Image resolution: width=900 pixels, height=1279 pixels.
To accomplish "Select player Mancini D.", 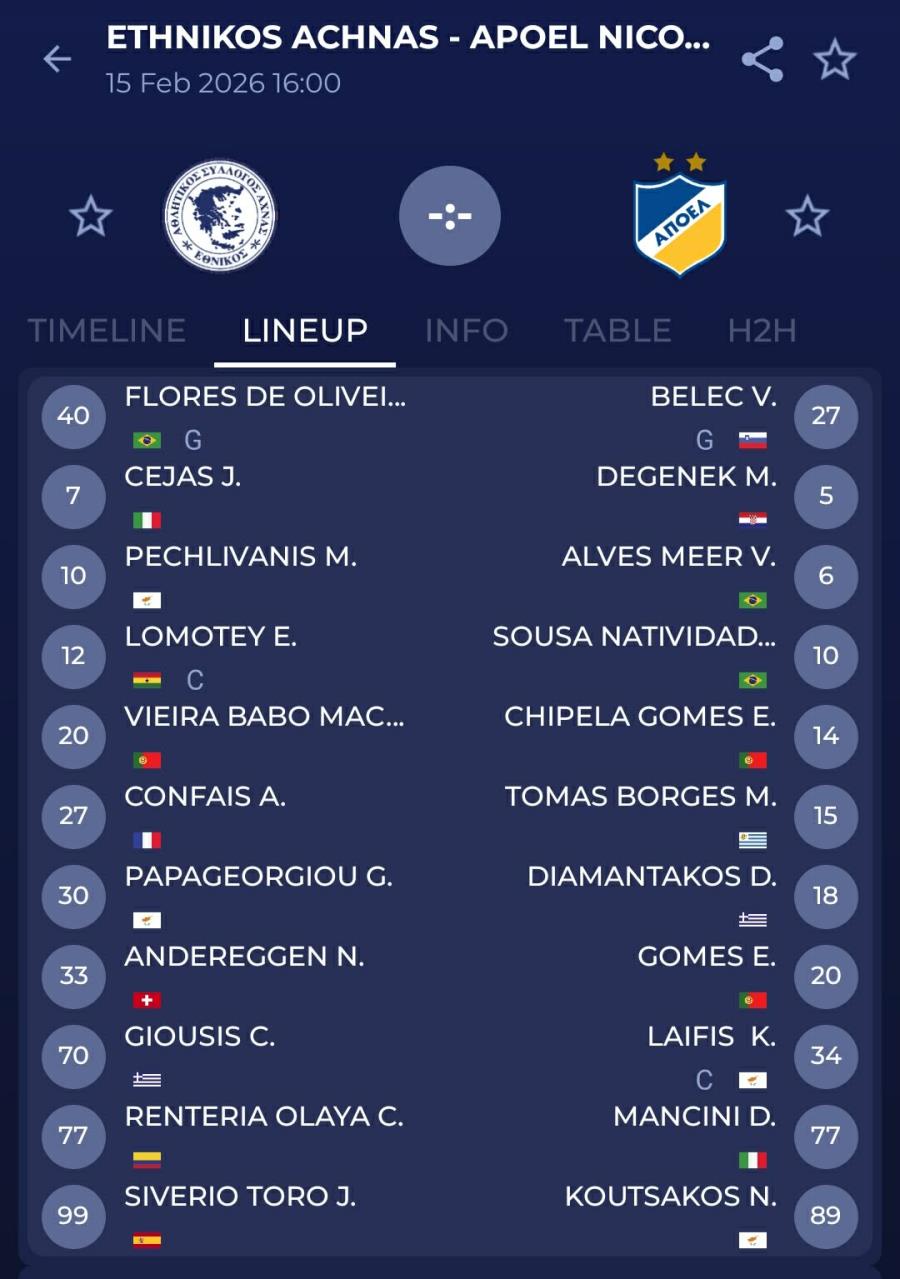I will point(694,1117).
